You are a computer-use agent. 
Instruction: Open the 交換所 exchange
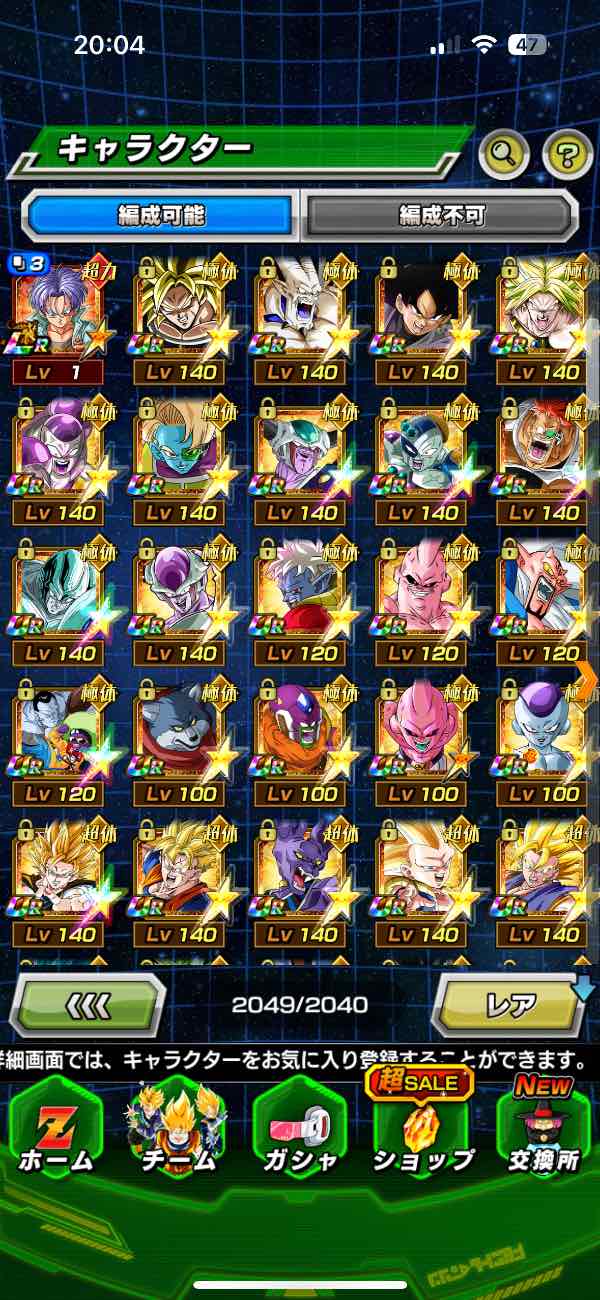click(543, 1128)
